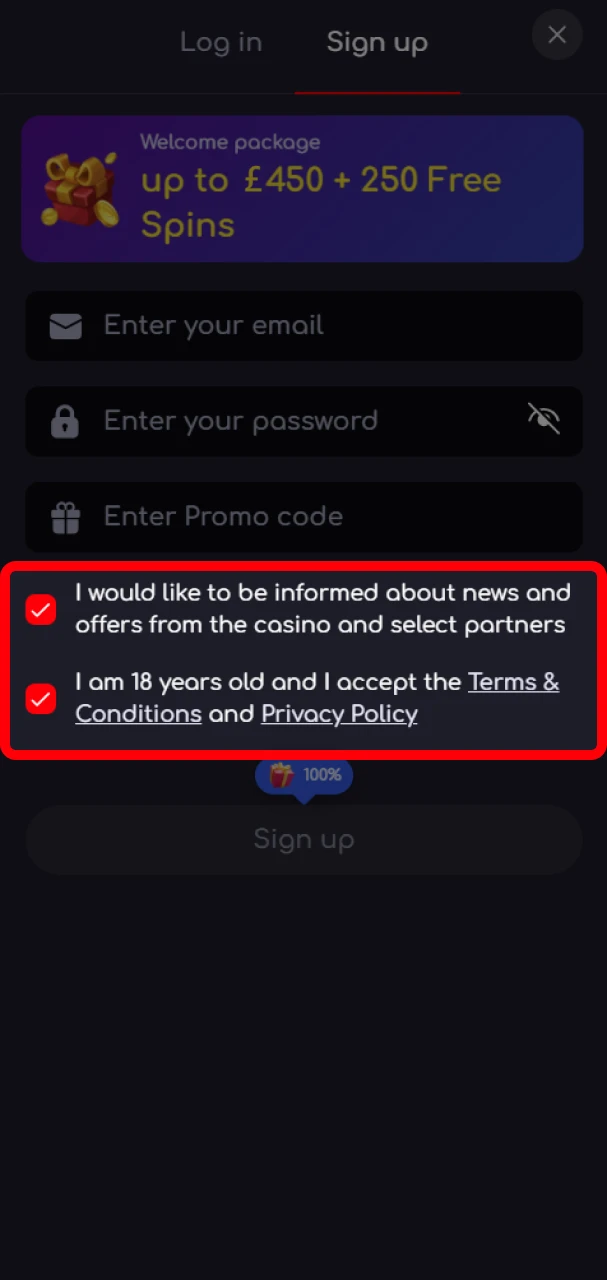Tap the password input field
The width and height of the screenshot is (607, 1280).
point(290,421)
